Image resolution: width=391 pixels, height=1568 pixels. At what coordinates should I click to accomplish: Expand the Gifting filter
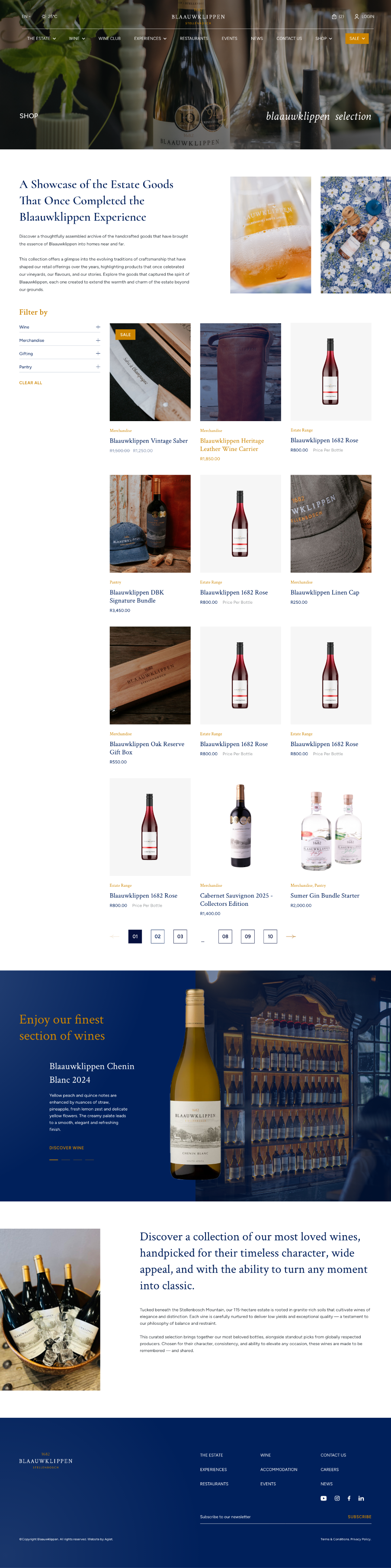(x=98, y=354)
